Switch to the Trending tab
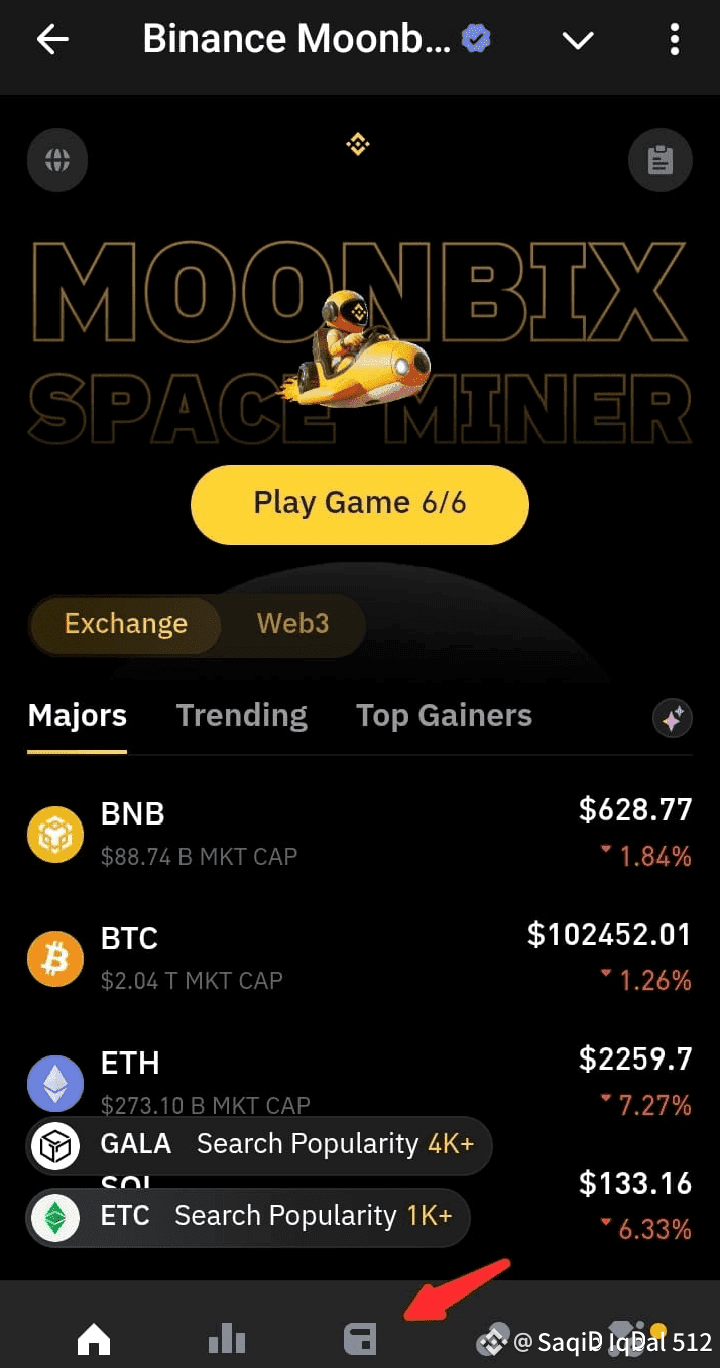This screenshot has height=1368, width=720. 242,716
